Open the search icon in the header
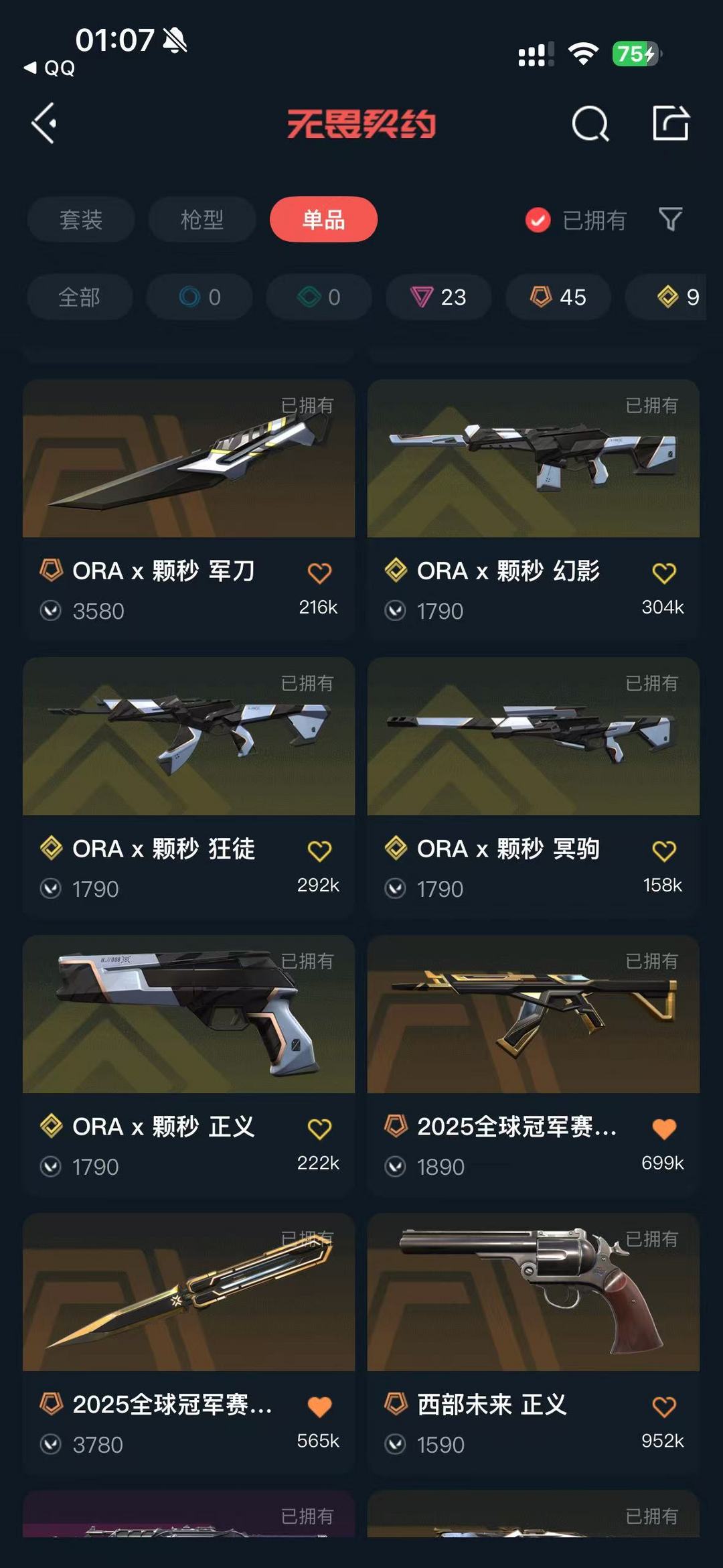This screenshot has width=723, height=1568. tap(590, 123)
